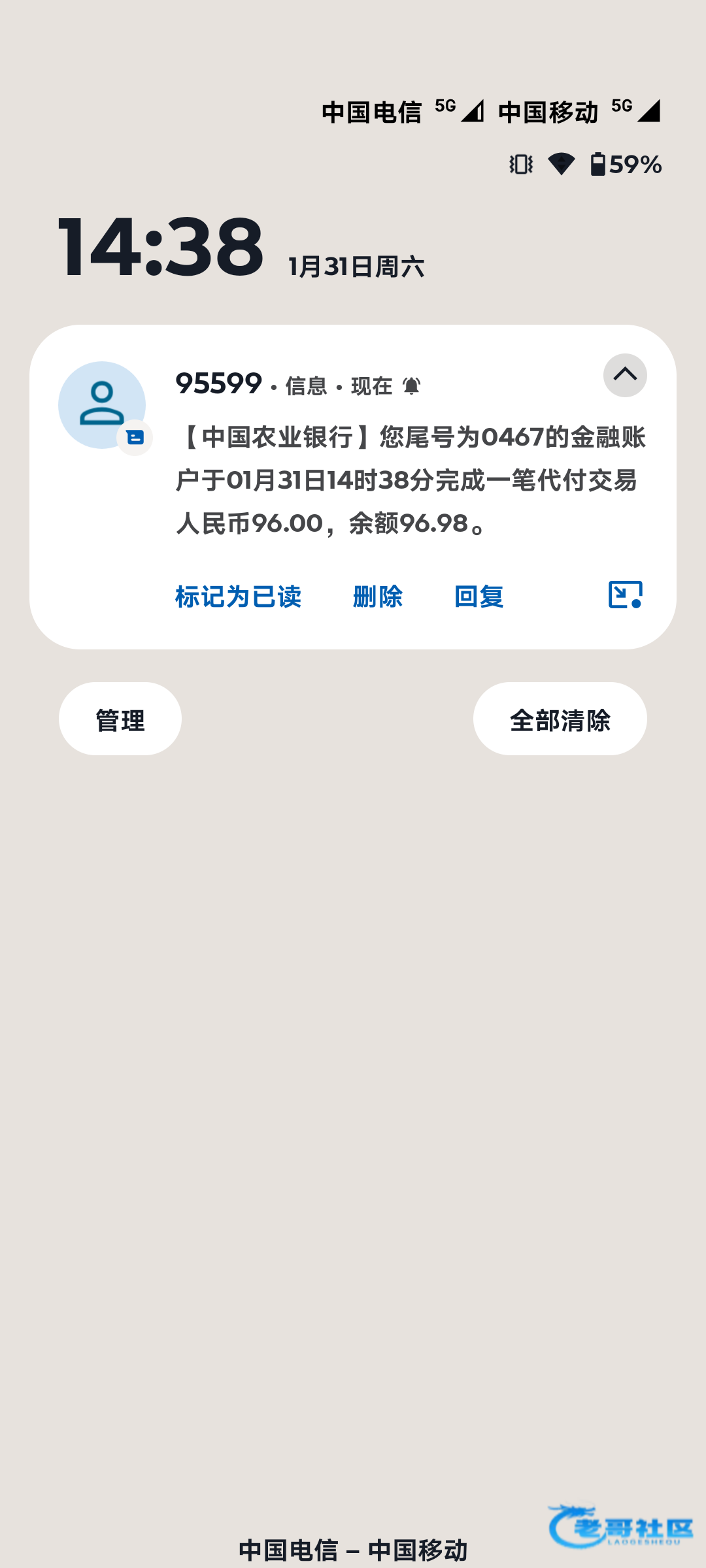The width and height of the screenshot is (706, 1568).
Task: Open the notification in a floating window
Action: click(625, 595)
